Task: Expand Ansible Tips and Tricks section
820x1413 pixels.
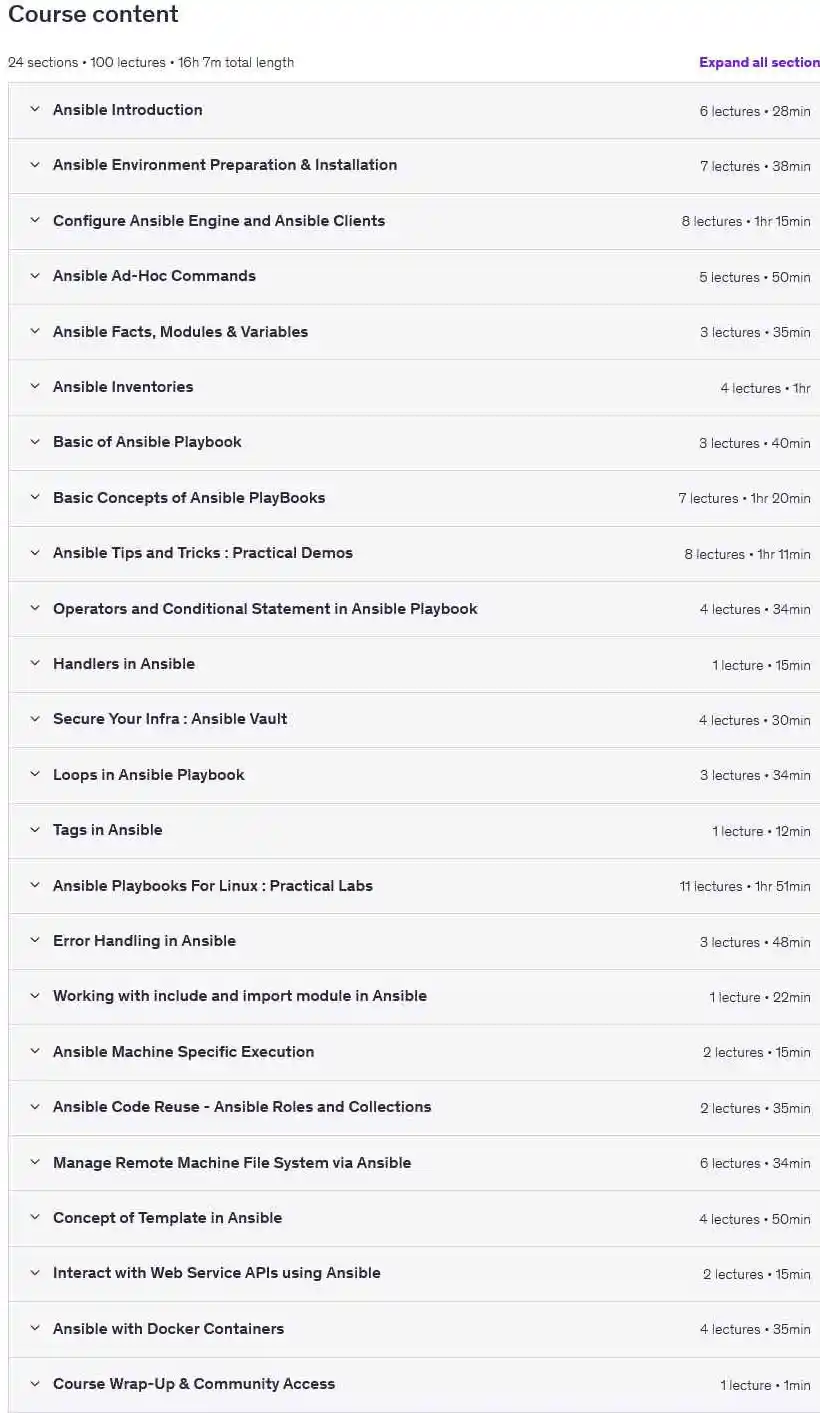Action: point(414,554)
